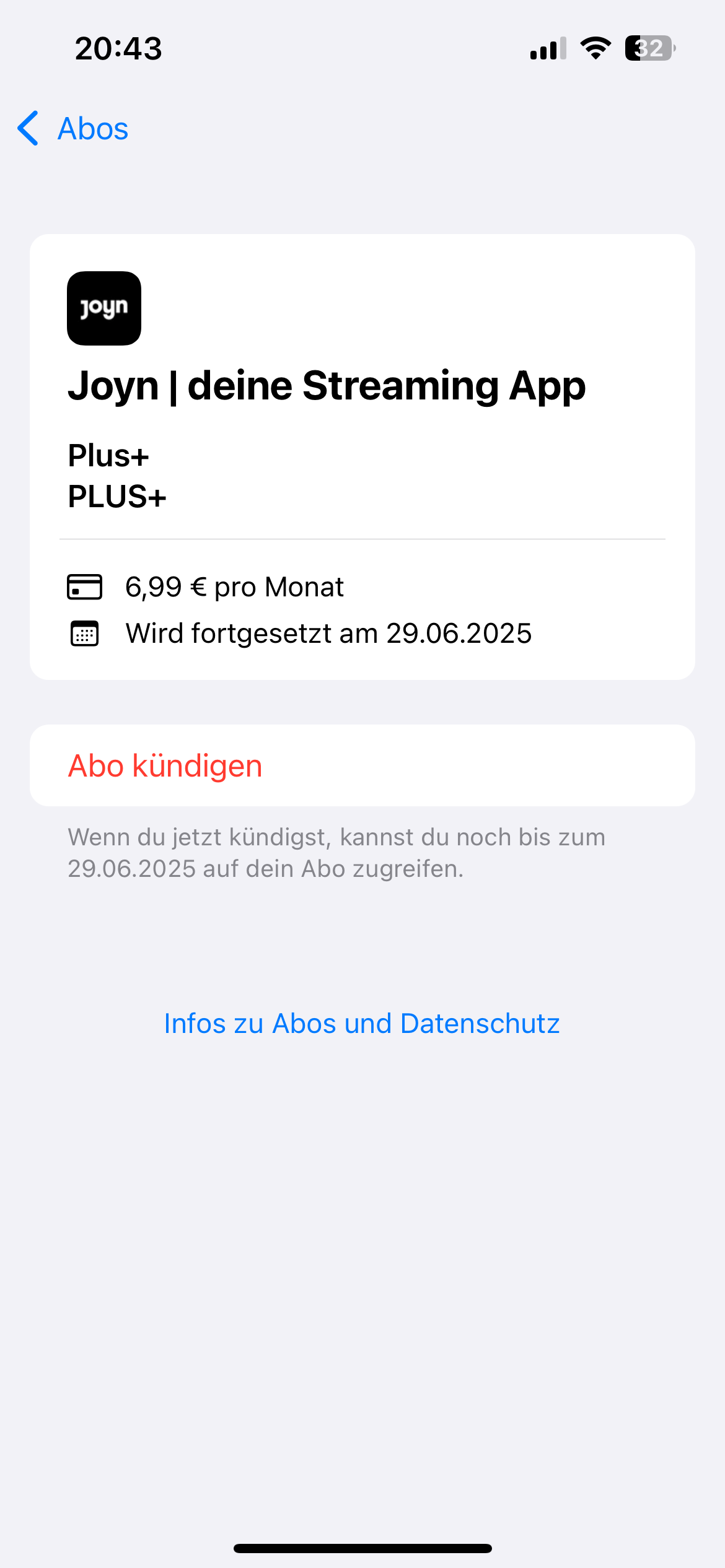
Task: Tap Abo kündigen to cancel subscription
Action: pos(362,765)
